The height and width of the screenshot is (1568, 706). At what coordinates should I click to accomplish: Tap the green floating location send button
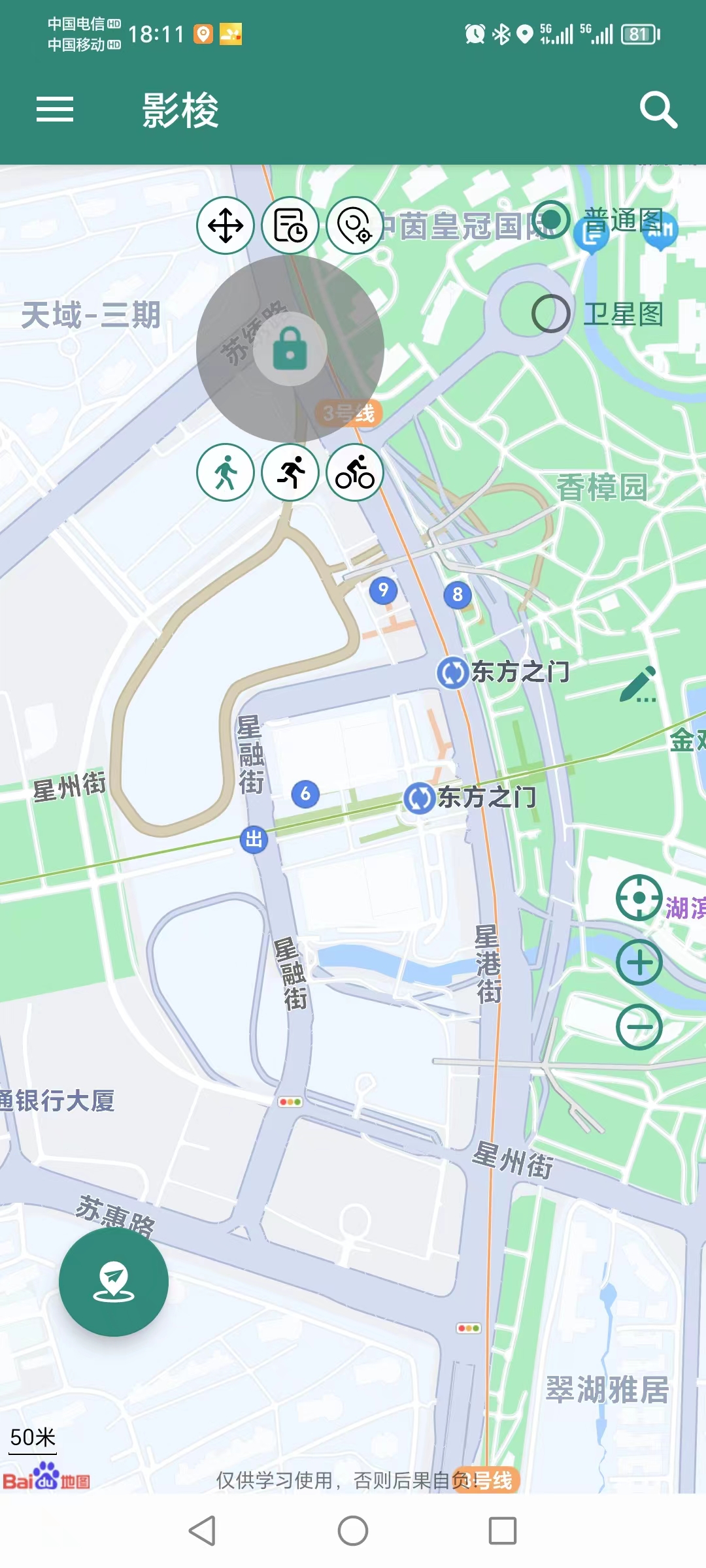coord(114,1281)
